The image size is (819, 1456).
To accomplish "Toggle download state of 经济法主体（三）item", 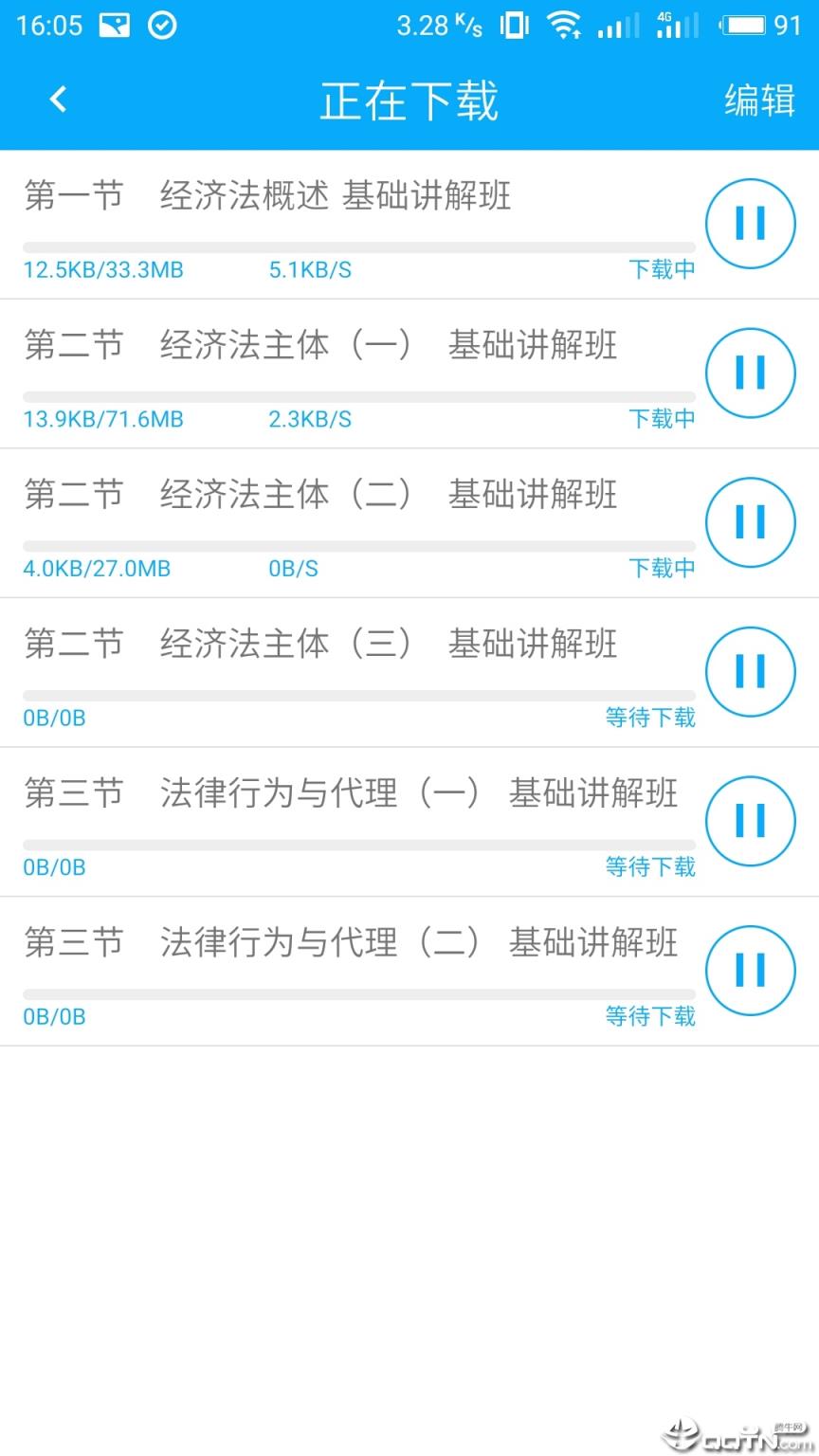I will (750, 671).
